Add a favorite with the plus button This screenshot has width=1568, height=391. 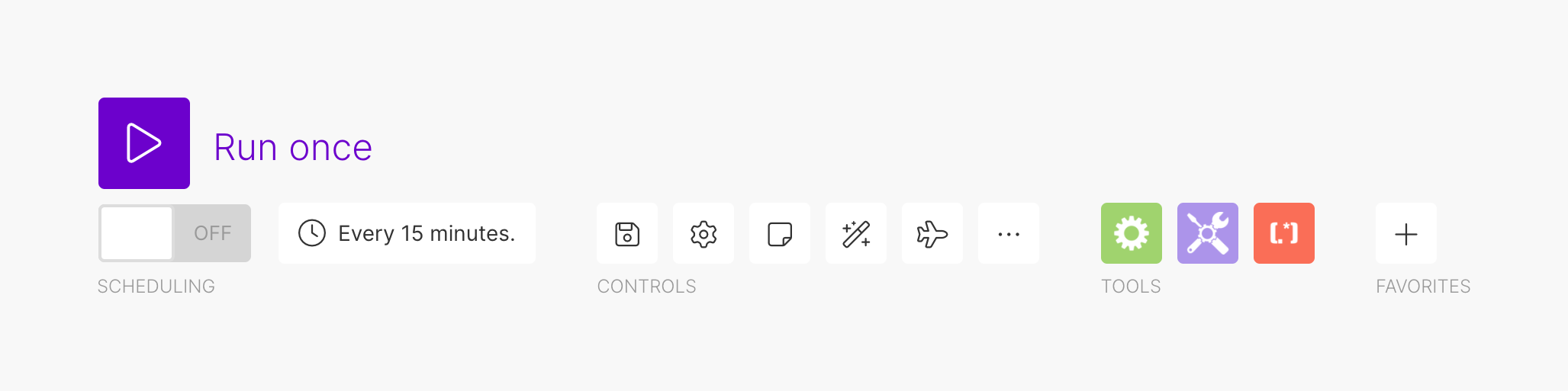(1406, 233)
